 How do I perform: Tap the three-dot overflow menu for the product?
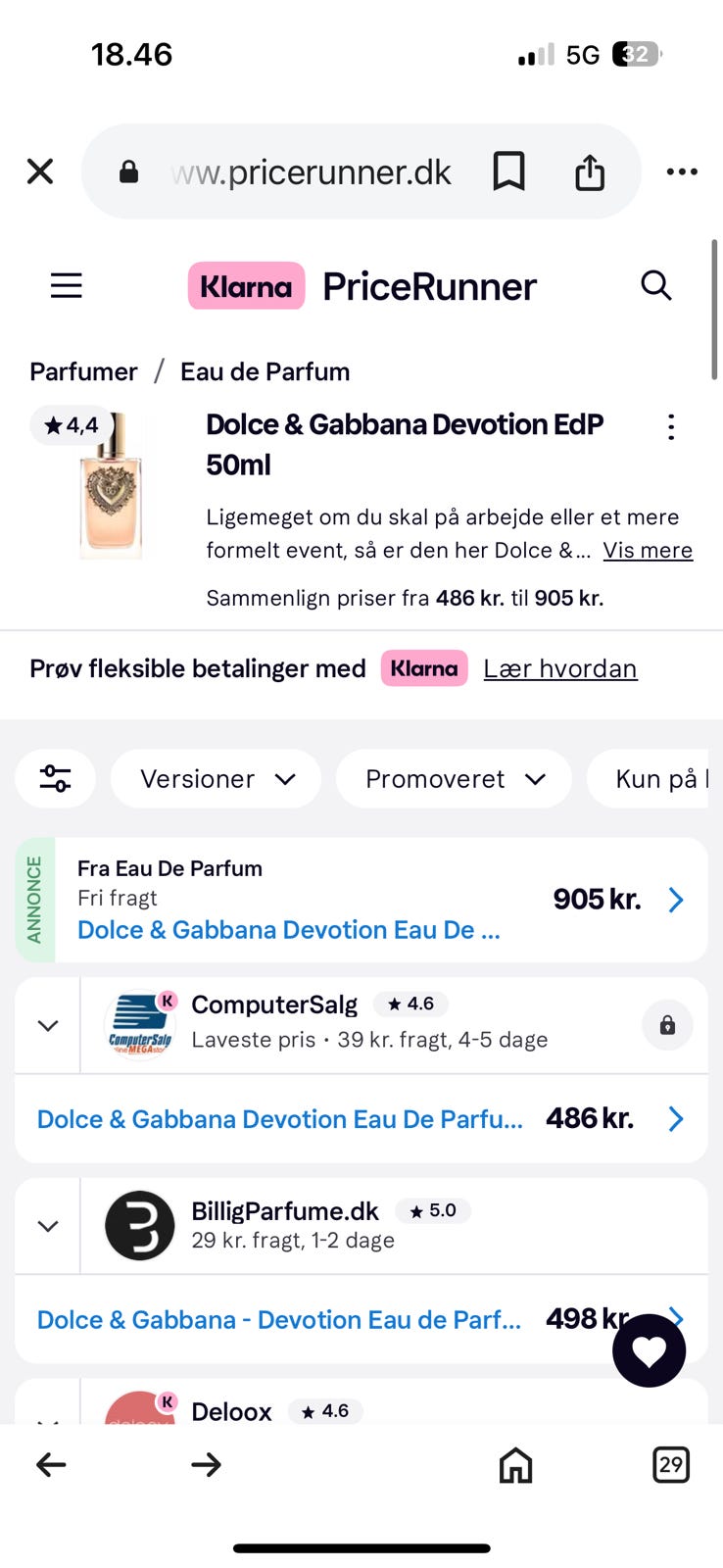[671, 426]
